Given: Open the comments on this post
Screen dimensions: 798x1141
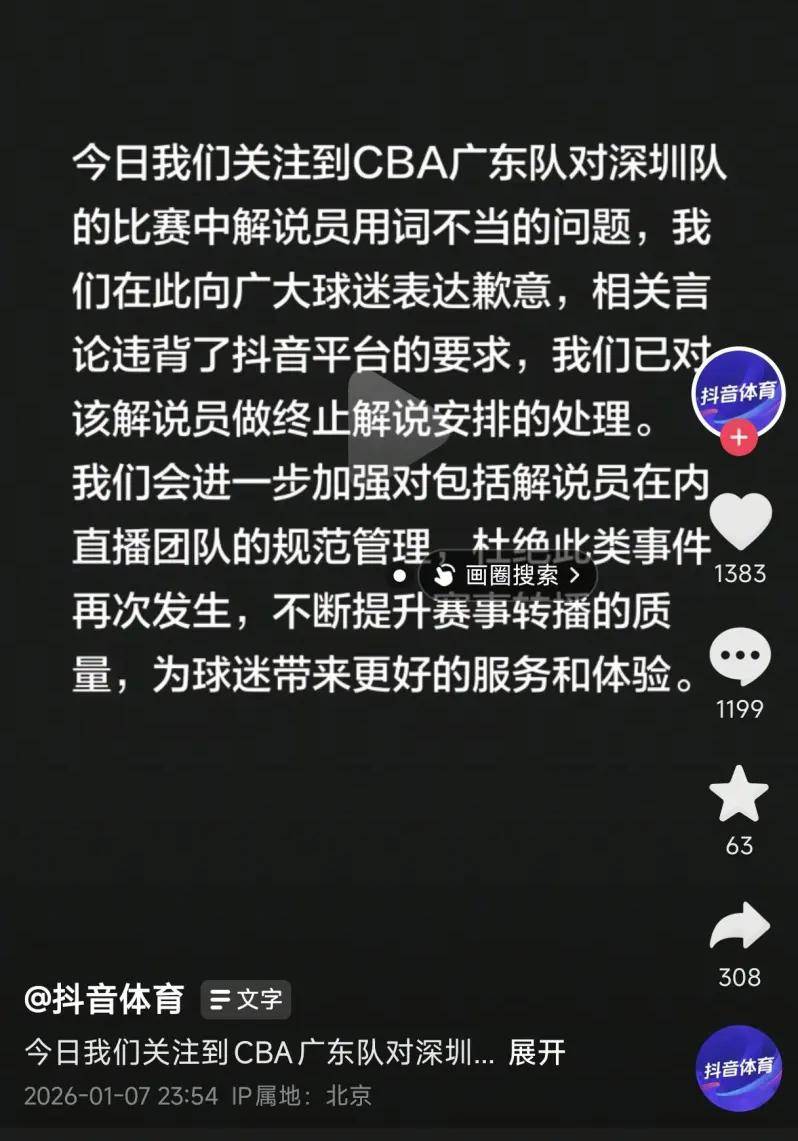Looking at the screenshot, I should (x=740, y=659).
